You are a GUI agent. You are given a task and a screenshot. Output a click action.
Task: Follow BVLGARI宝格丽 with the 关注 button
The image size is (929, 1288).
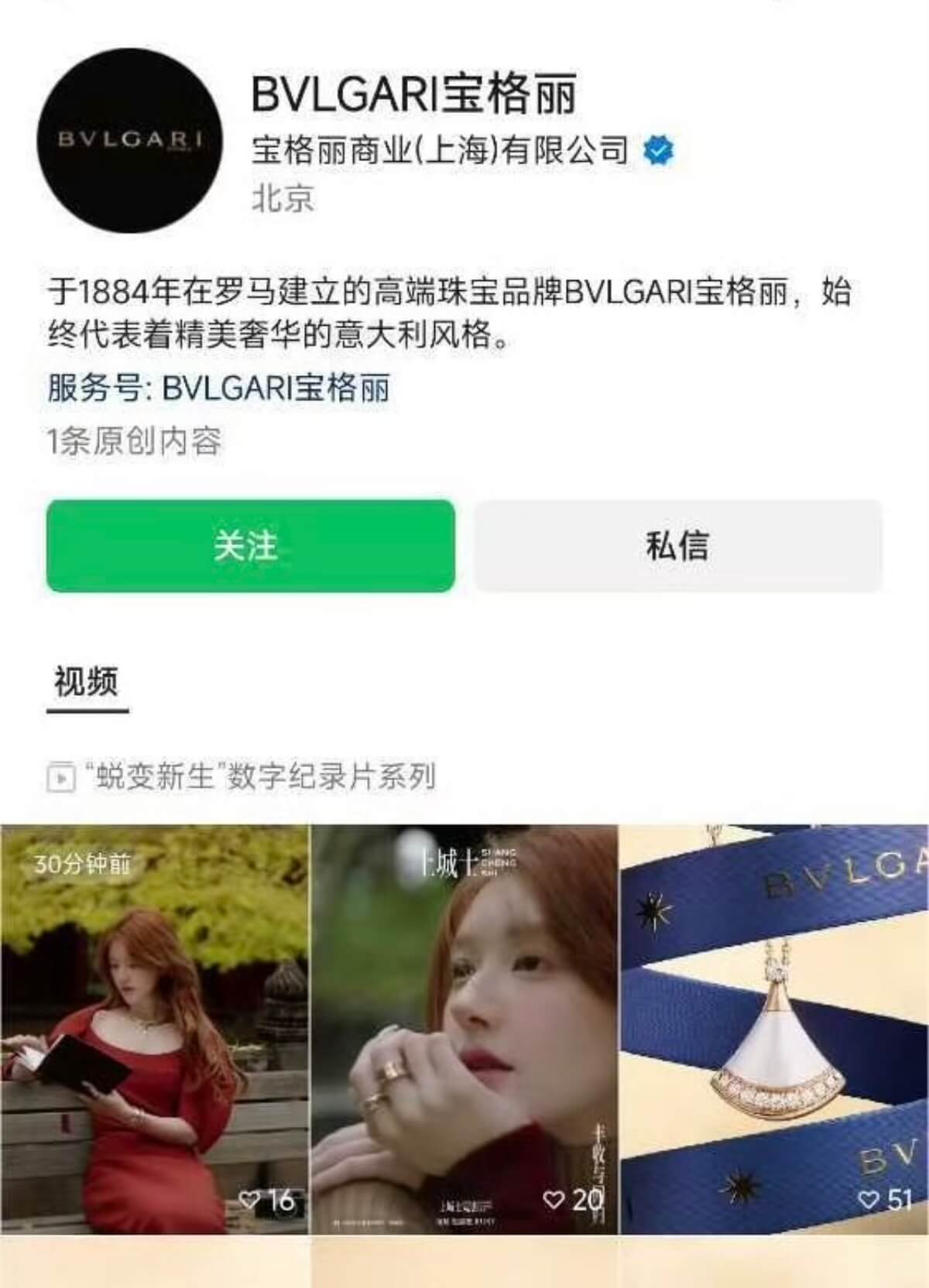(250, 546)
